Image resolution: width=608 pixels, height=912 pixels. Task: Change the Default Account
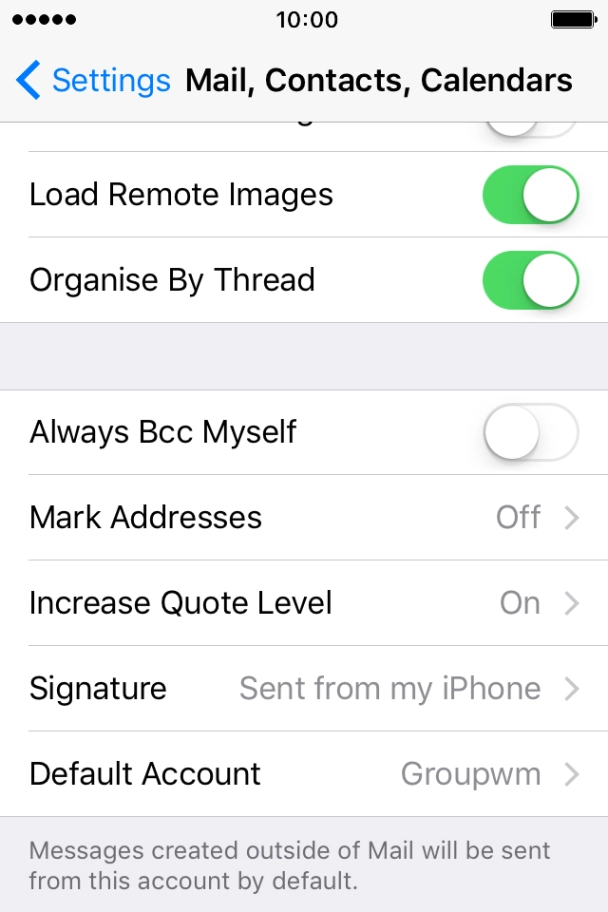(x=304, y=774)
